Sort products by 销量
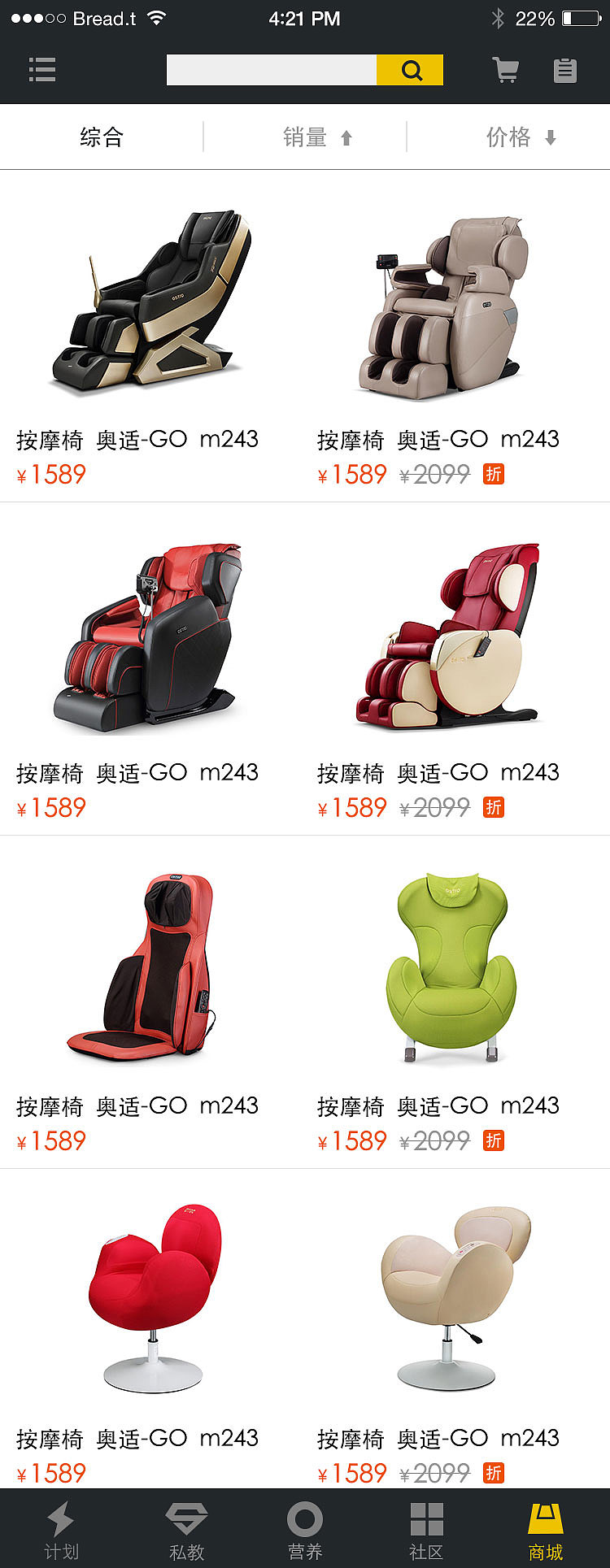This screenshot has height=1568, width=610. pyautogui.click(x=316, y=137)
